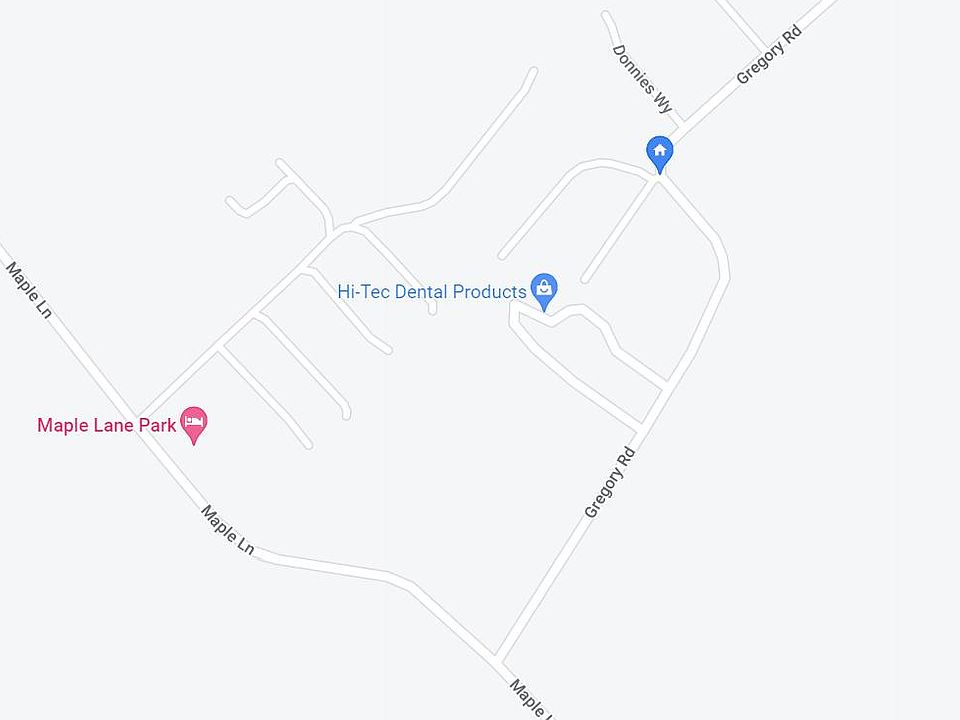The width and height of the screenshot is (960, 720).
Task: Tap the blue home marker on Gregory Rd
Action: tap(659, 153)
